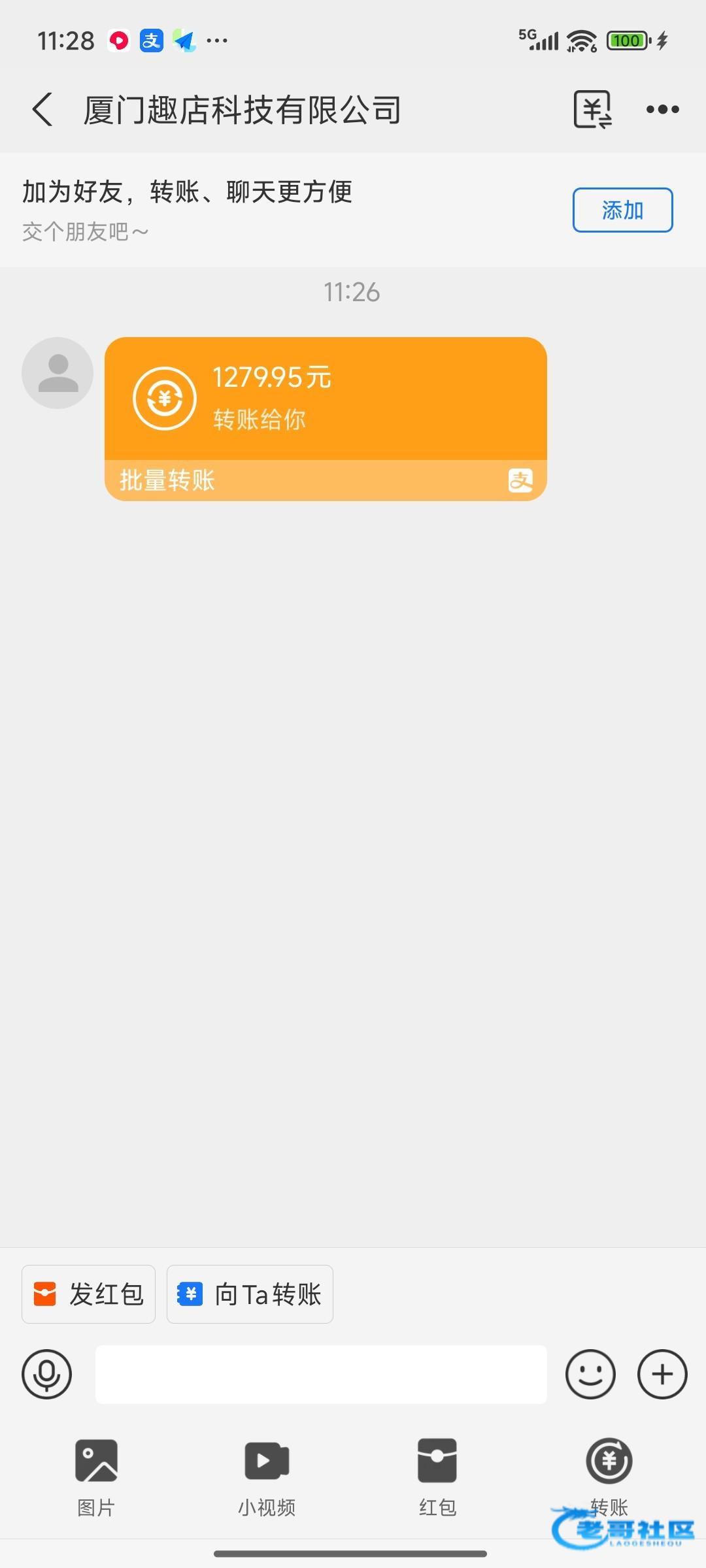Open the sender's avatar profile
706x1568 pixels.
click(58, 373)
